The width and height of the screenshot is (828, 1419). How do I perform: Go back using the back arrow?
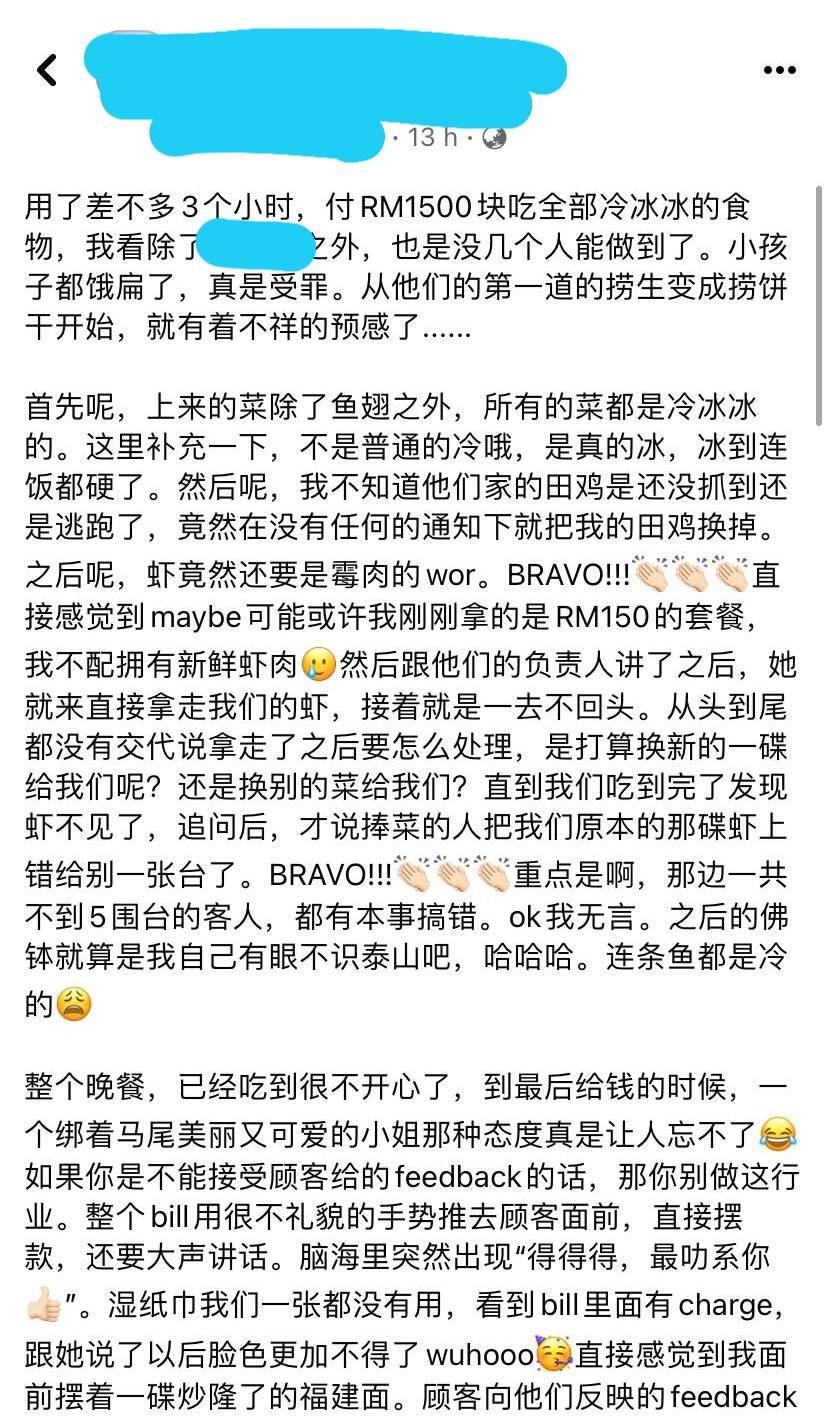point(46,70)
